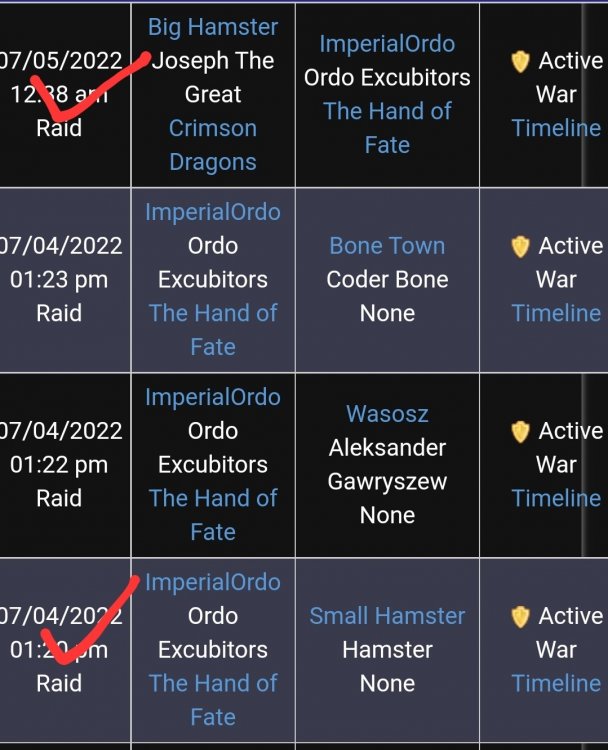This screenshot has width=608, height=750.
Task: Open the Wasosz nation link
Action: (387, 414)
